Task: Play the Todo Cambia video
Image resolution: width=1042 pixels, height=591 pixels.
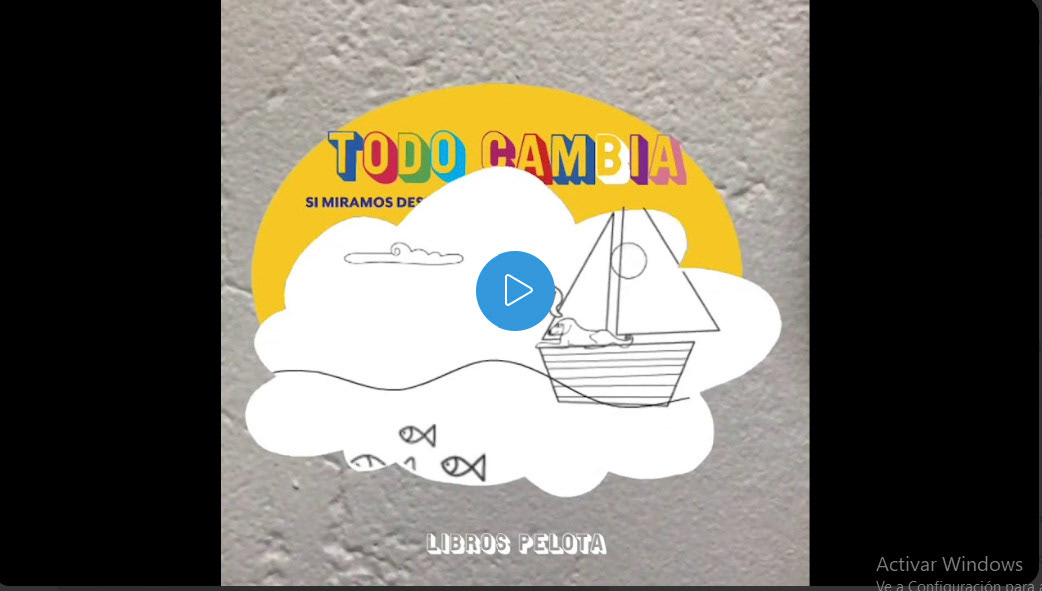Action: tap(515, 291)
